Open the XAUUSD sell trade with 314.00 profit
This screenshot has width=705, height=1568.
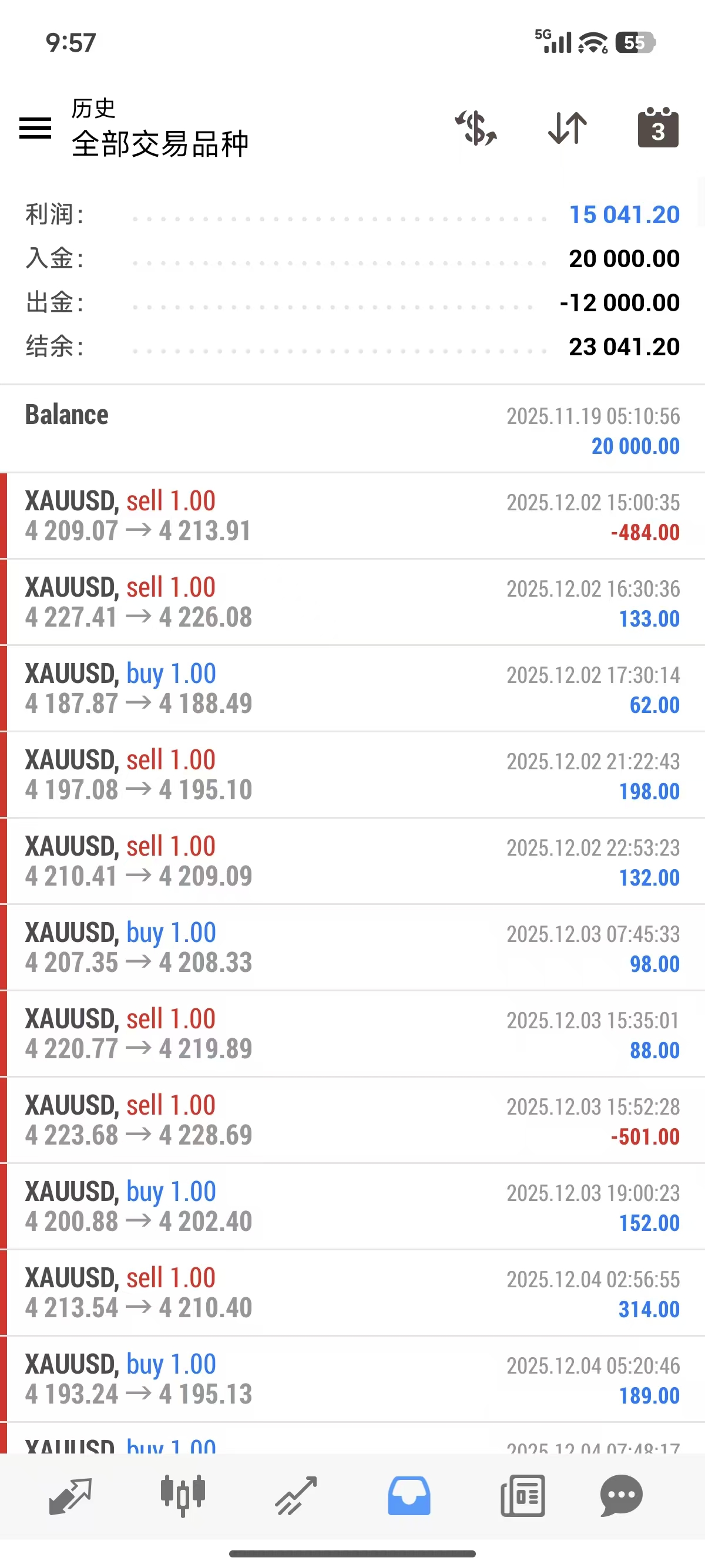point(352,1293)
